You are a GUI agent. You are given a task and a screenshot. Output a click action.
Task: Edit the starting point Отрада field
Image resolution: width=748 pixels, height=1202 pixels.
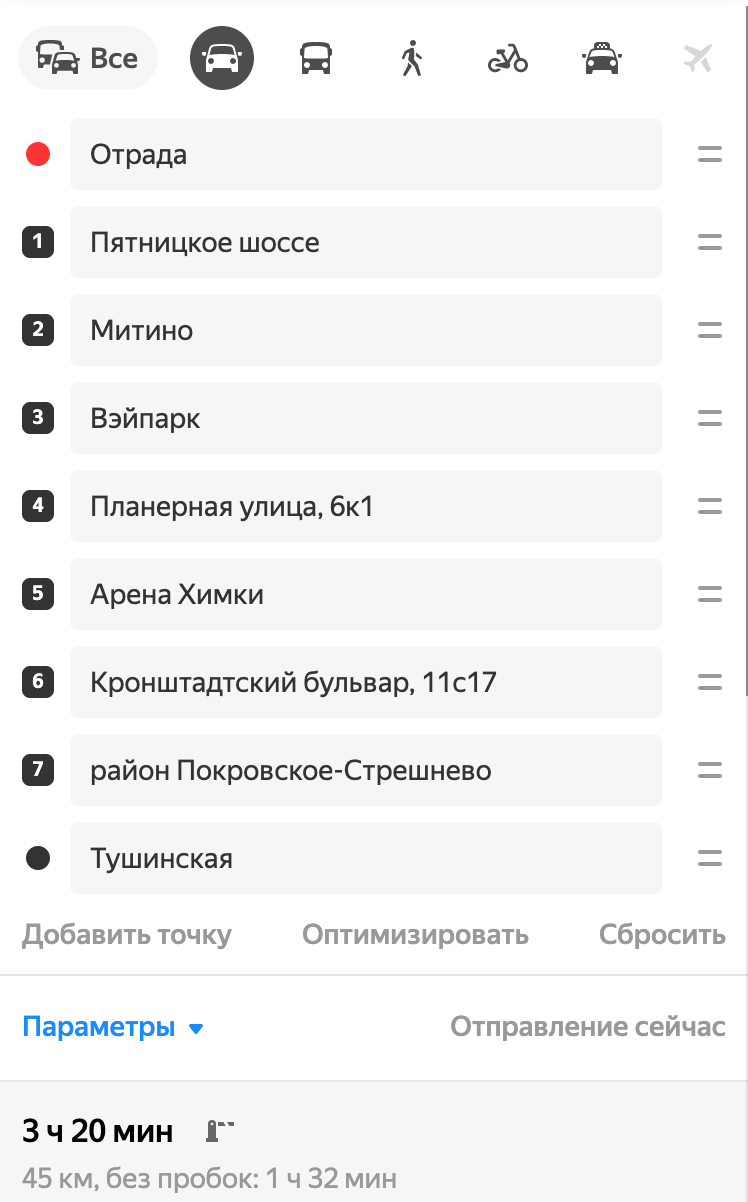coord(366,154)
